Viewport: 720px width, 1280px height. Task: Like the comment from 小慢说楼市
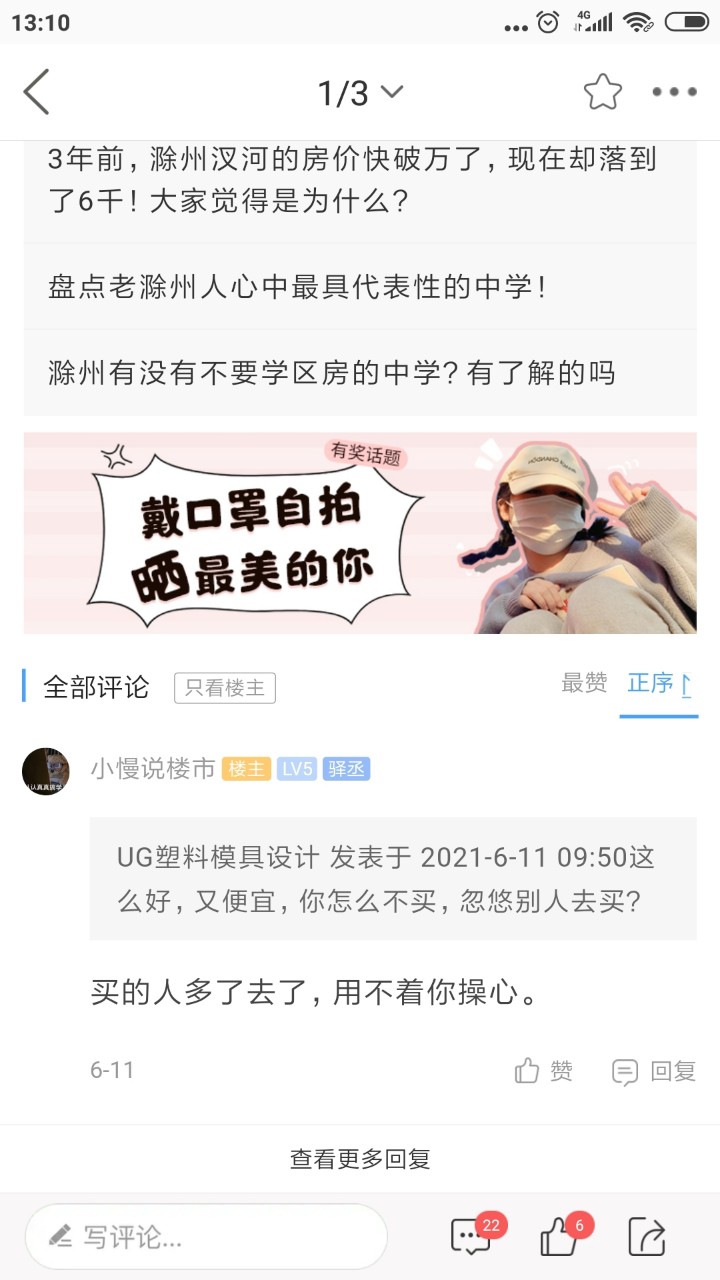click(544, 1071)
